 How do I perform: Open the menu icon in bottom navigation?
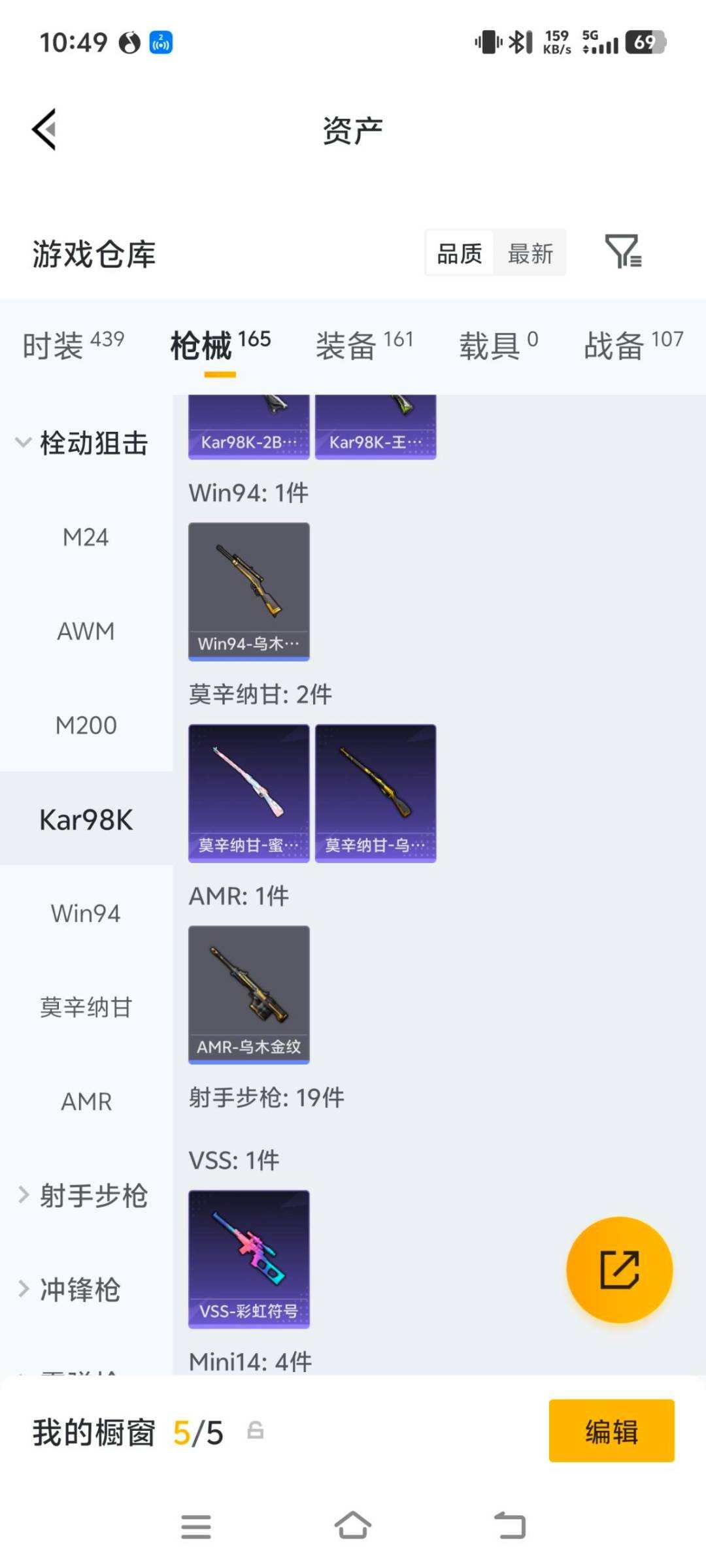(x=195, y=1526)
